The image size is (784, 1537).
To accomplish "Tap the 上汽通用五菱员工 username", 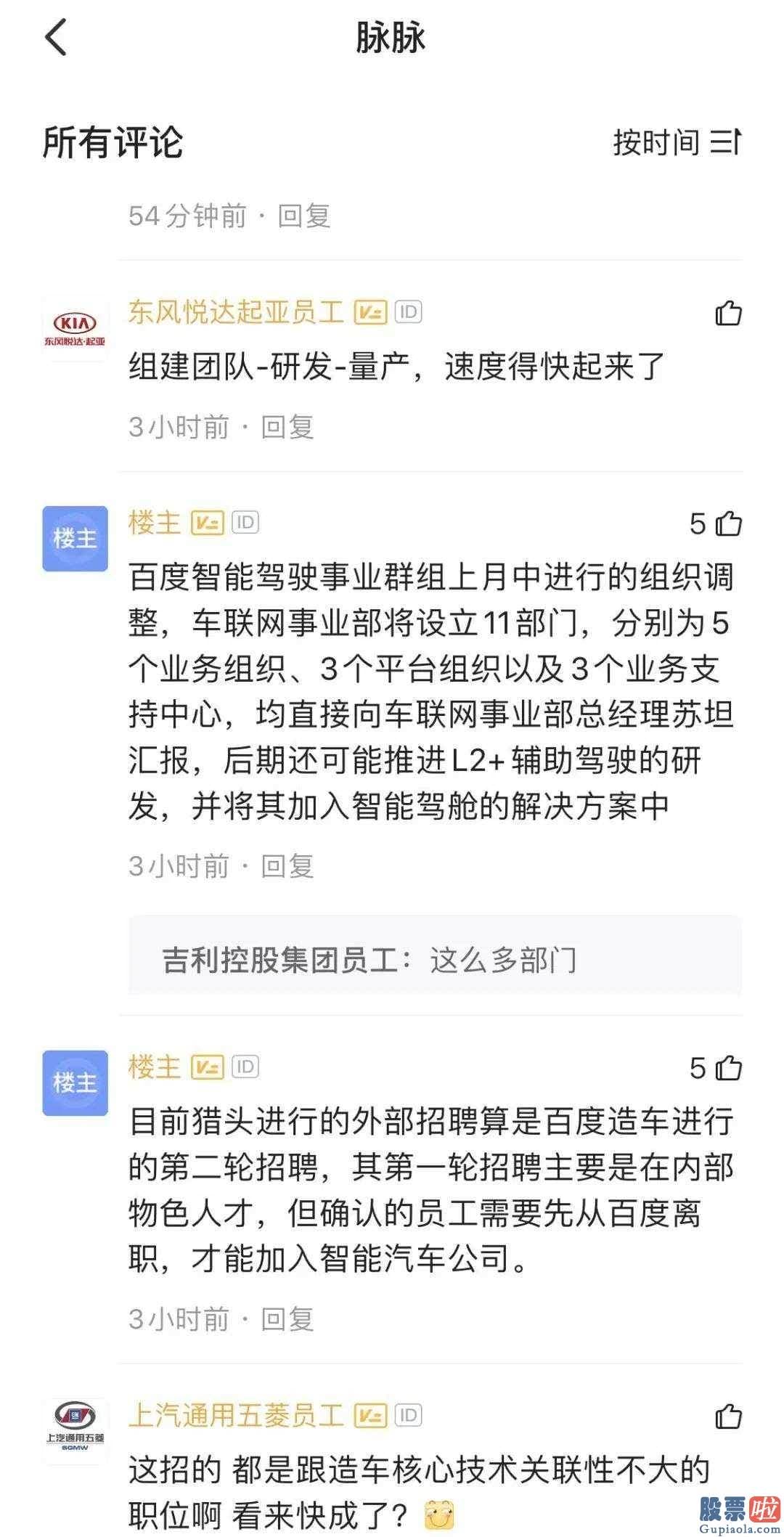I will [237, 1415].
